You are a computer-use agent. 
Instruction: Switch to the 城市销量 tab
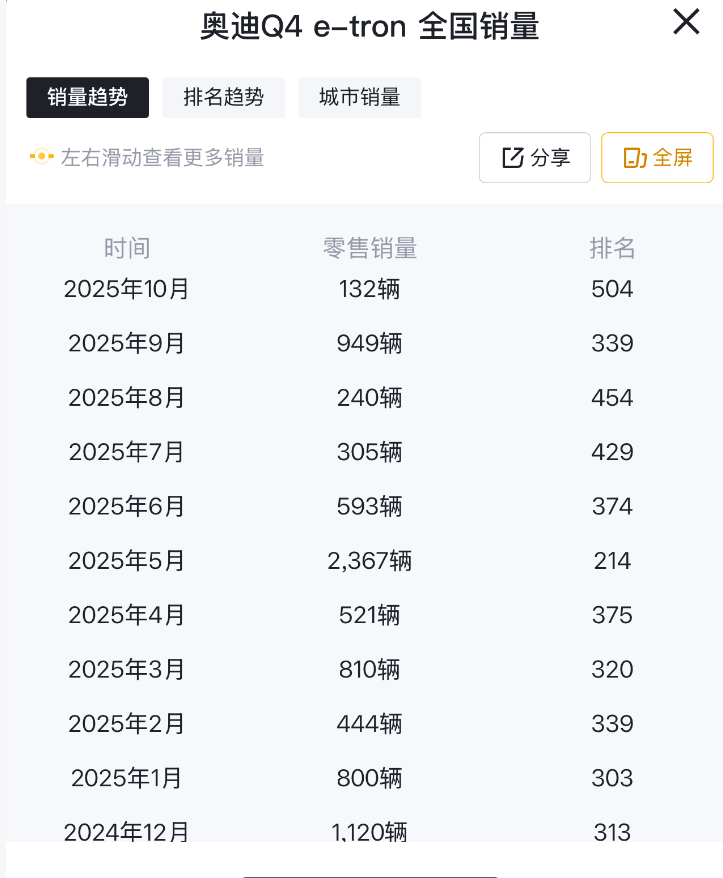359,97
